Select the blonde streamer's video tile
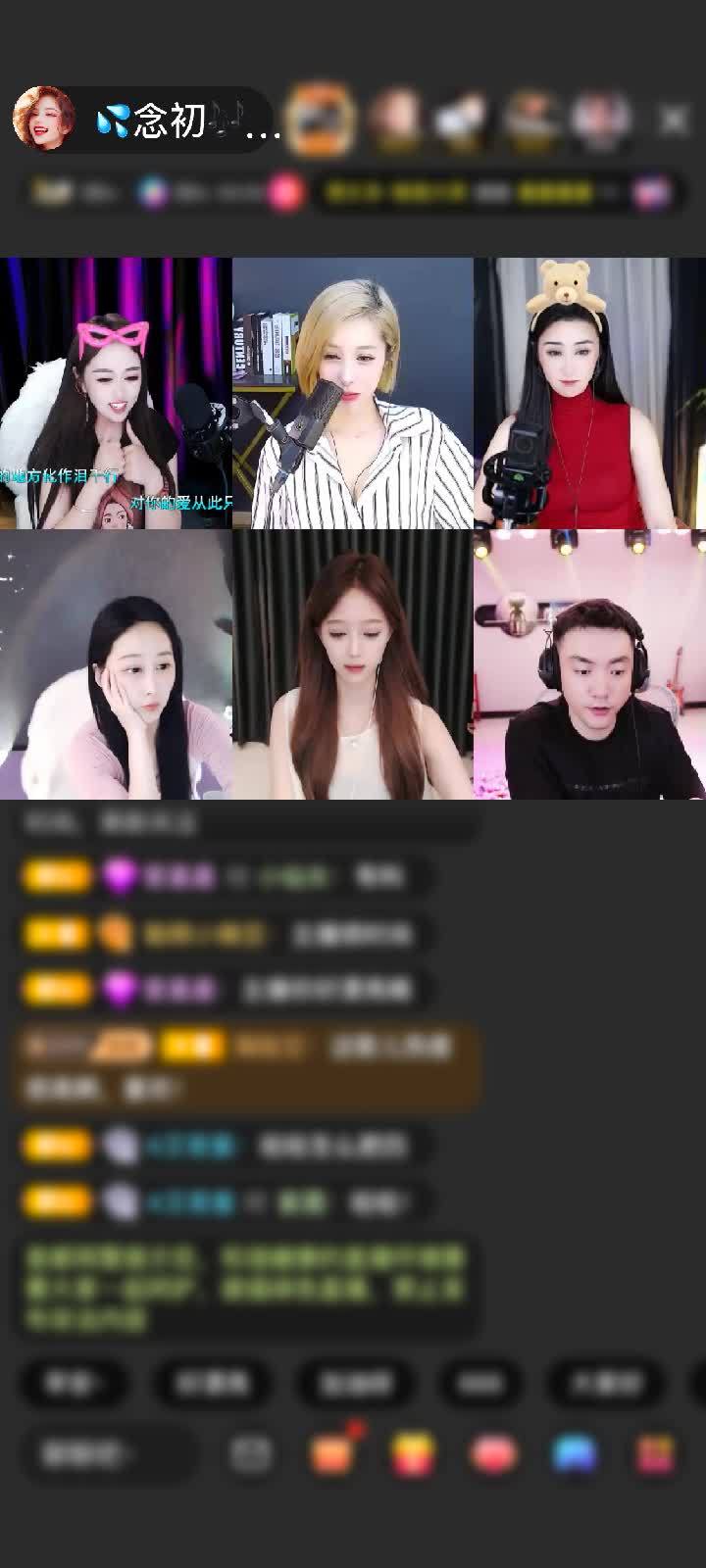 pos(353,393)
